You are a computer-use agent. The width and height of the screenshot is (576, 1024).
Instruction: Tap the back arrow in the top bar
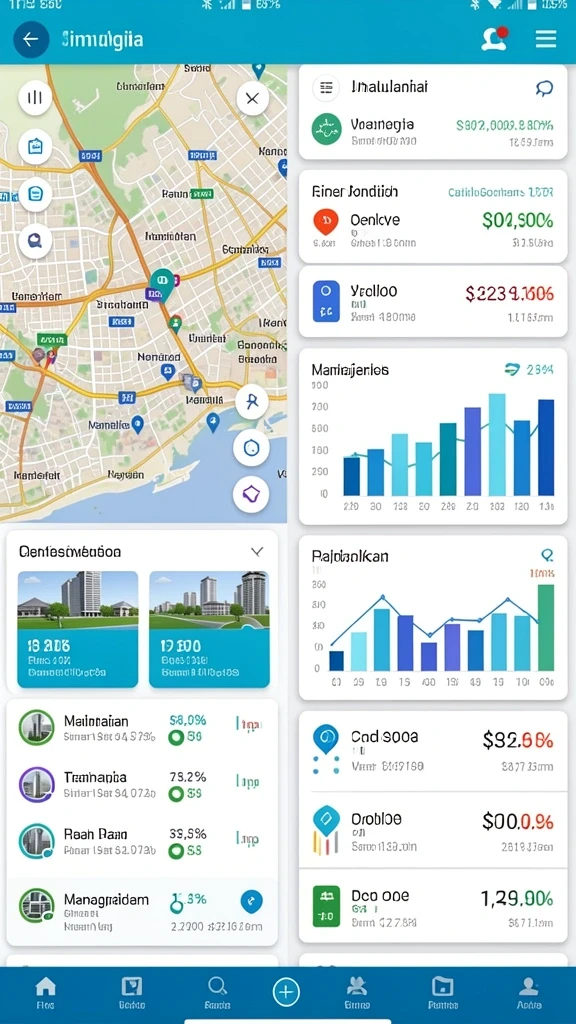pos(31,39)
